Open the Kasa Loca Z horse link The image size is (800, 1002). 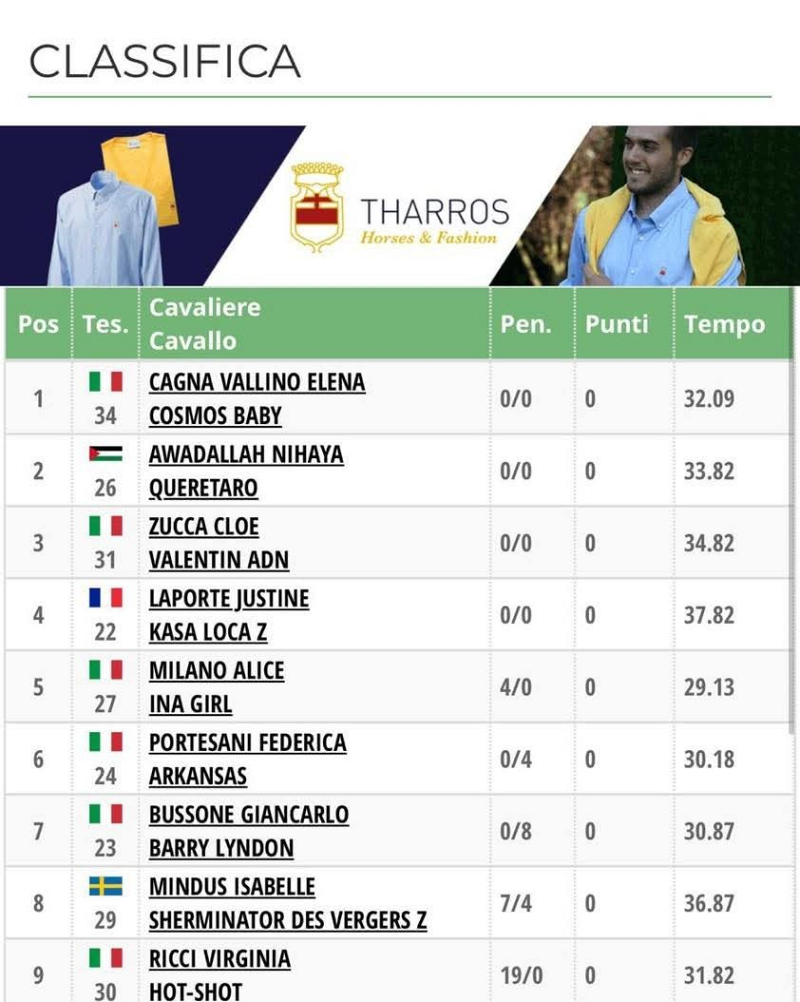click(x=207, y=632)
